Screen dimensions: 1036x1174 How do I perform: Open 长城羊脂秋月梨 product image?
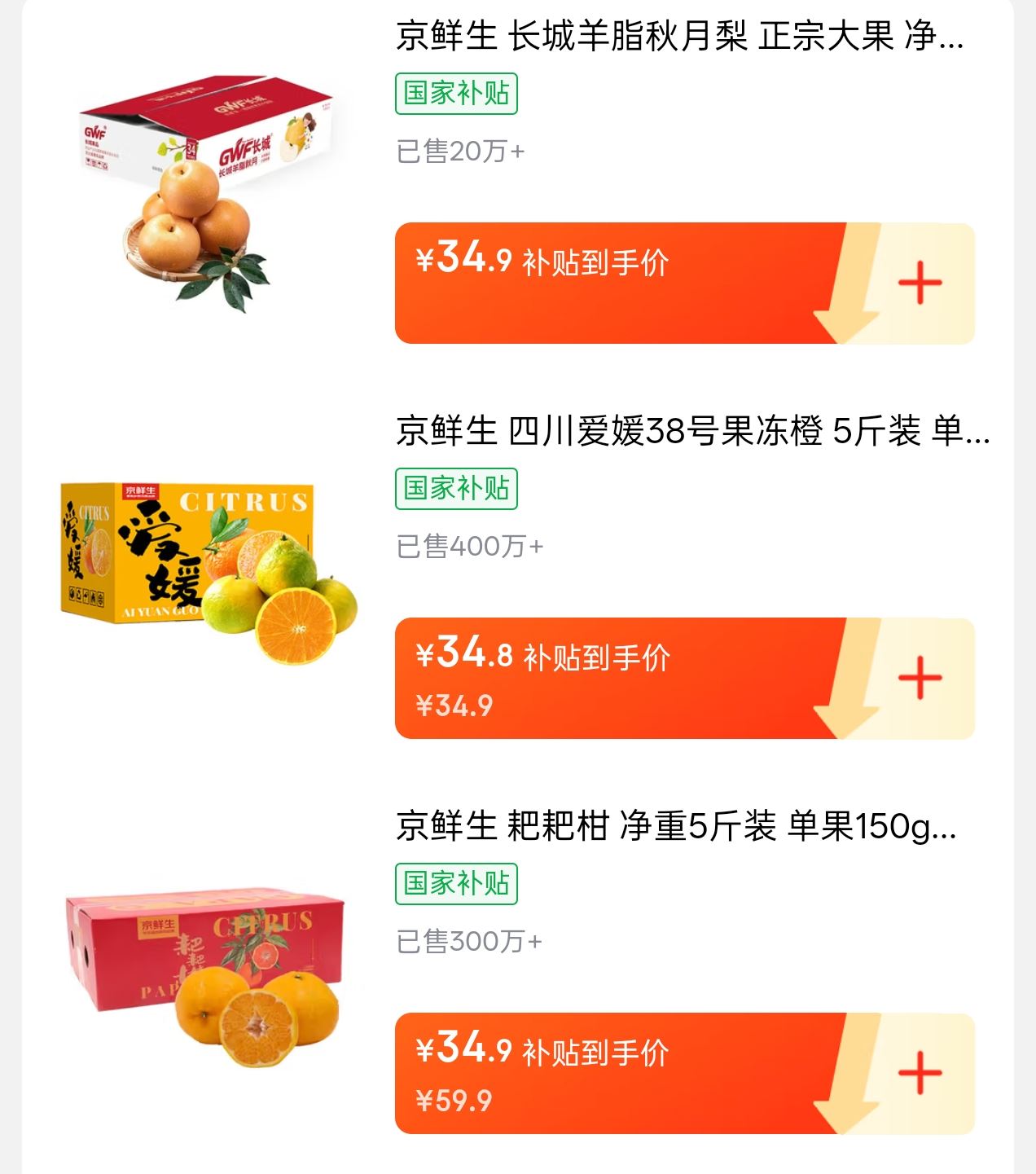click(x=207, y=191)
